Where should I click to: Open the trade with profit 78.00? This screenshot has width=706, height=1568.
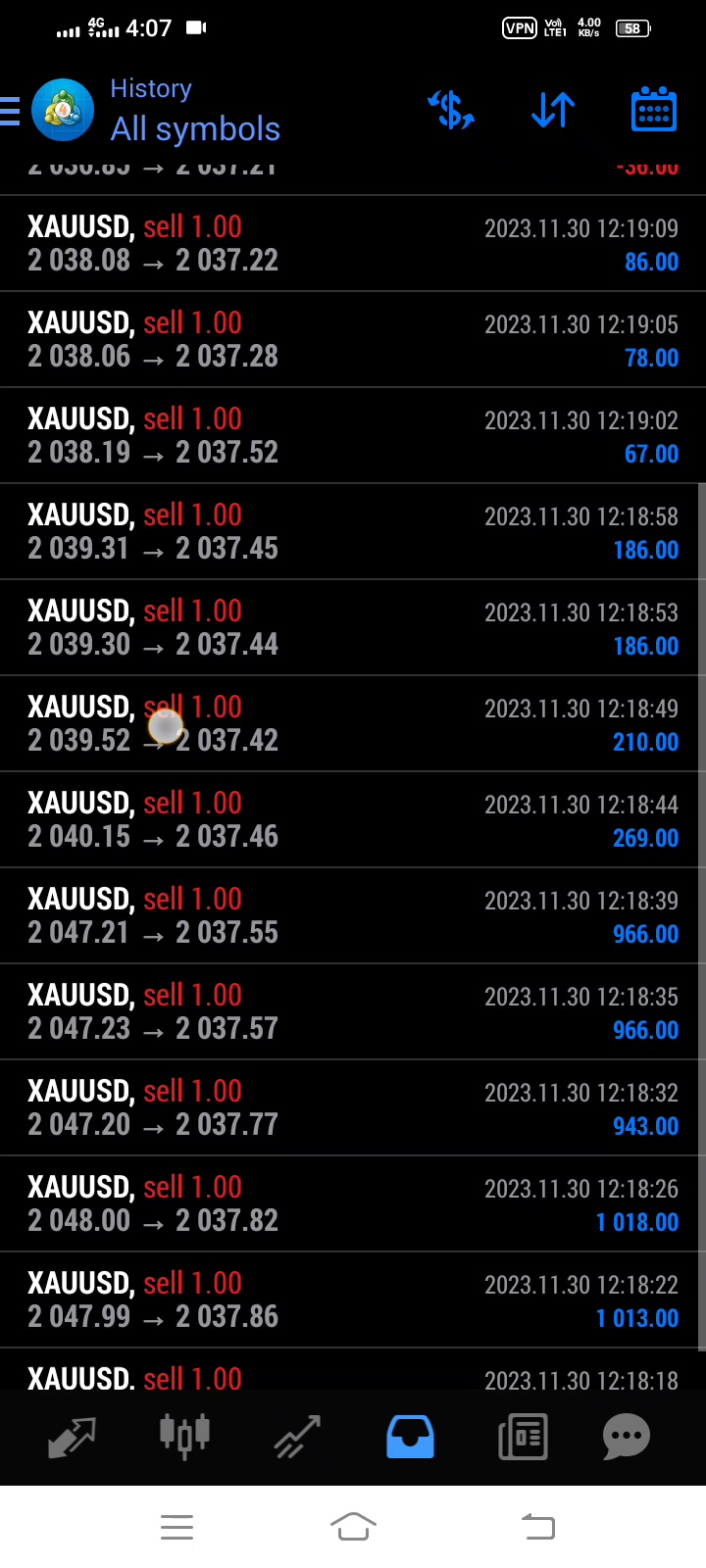(x=353, y=340)
